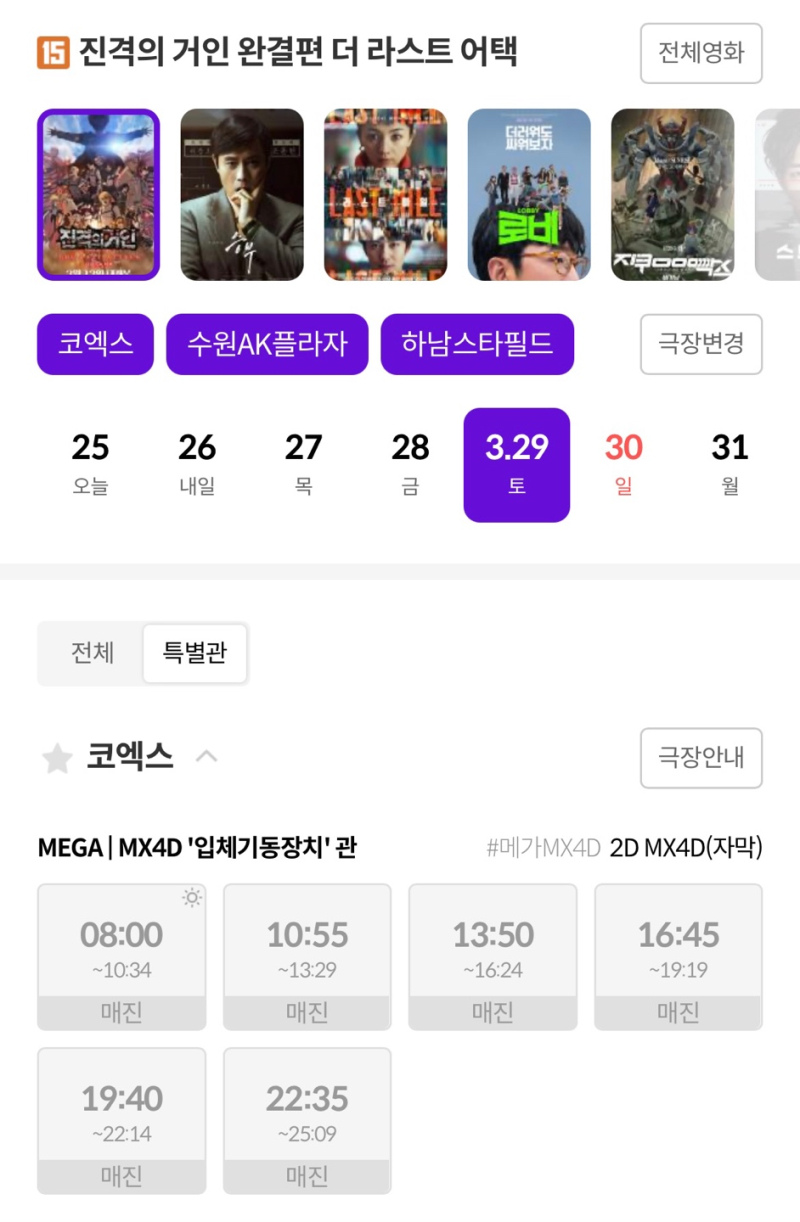Select date 31 월

tap(730, 464)
